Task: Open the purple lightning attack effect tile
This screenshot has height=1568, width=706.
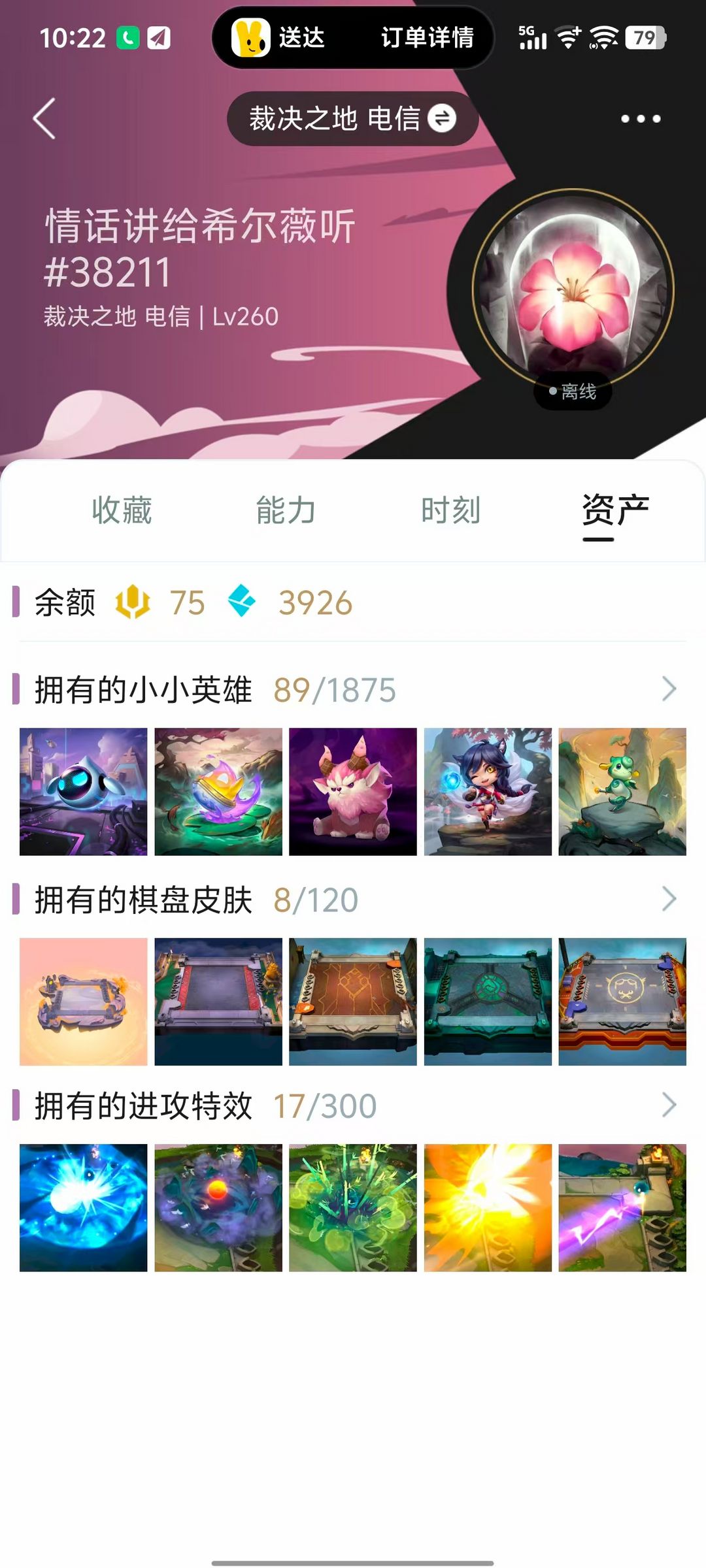Action: pyautogui.click(x=622, y=1207)
